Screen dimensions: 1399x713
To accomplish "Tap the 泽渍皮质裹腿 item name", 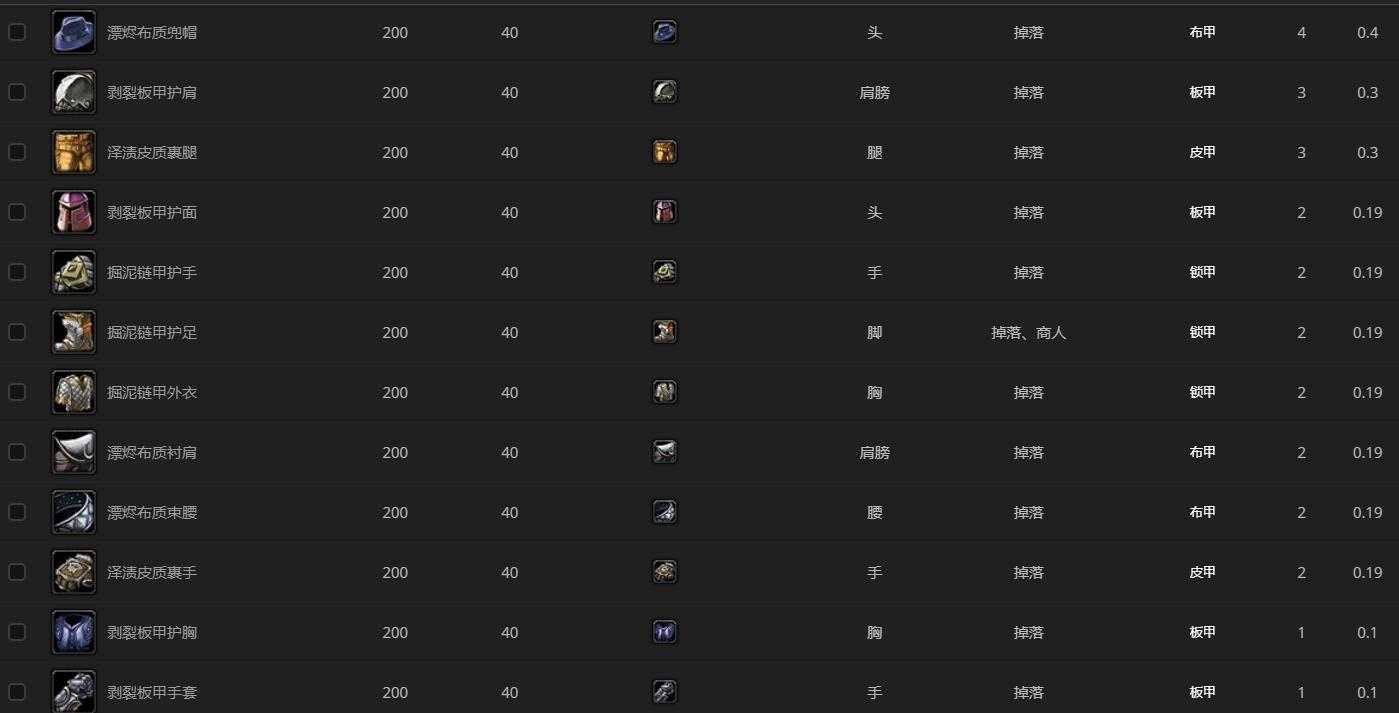I will pyautogui.click(x=152, y=153).
